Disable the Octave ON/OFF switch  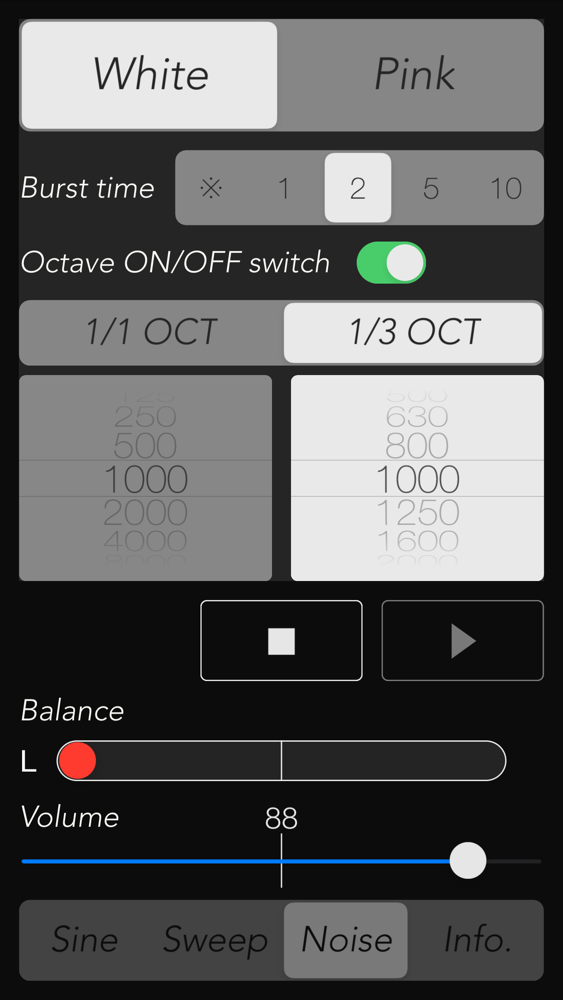click(x=391, y=262)
